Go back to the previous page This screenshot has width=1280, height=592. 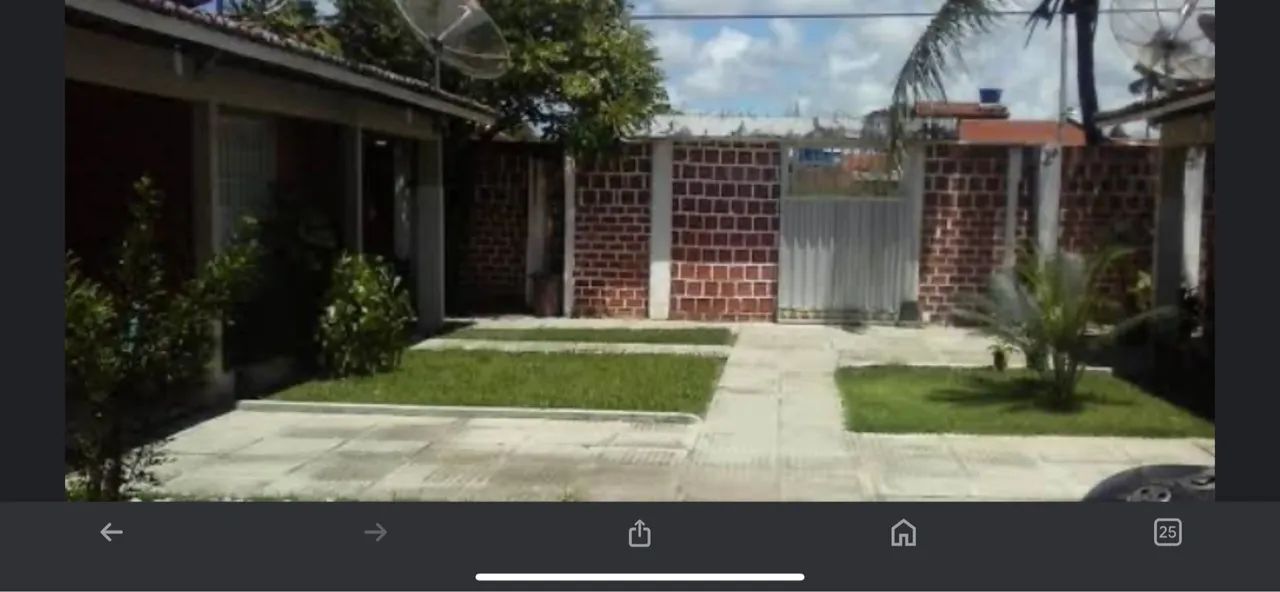[111, 533]
